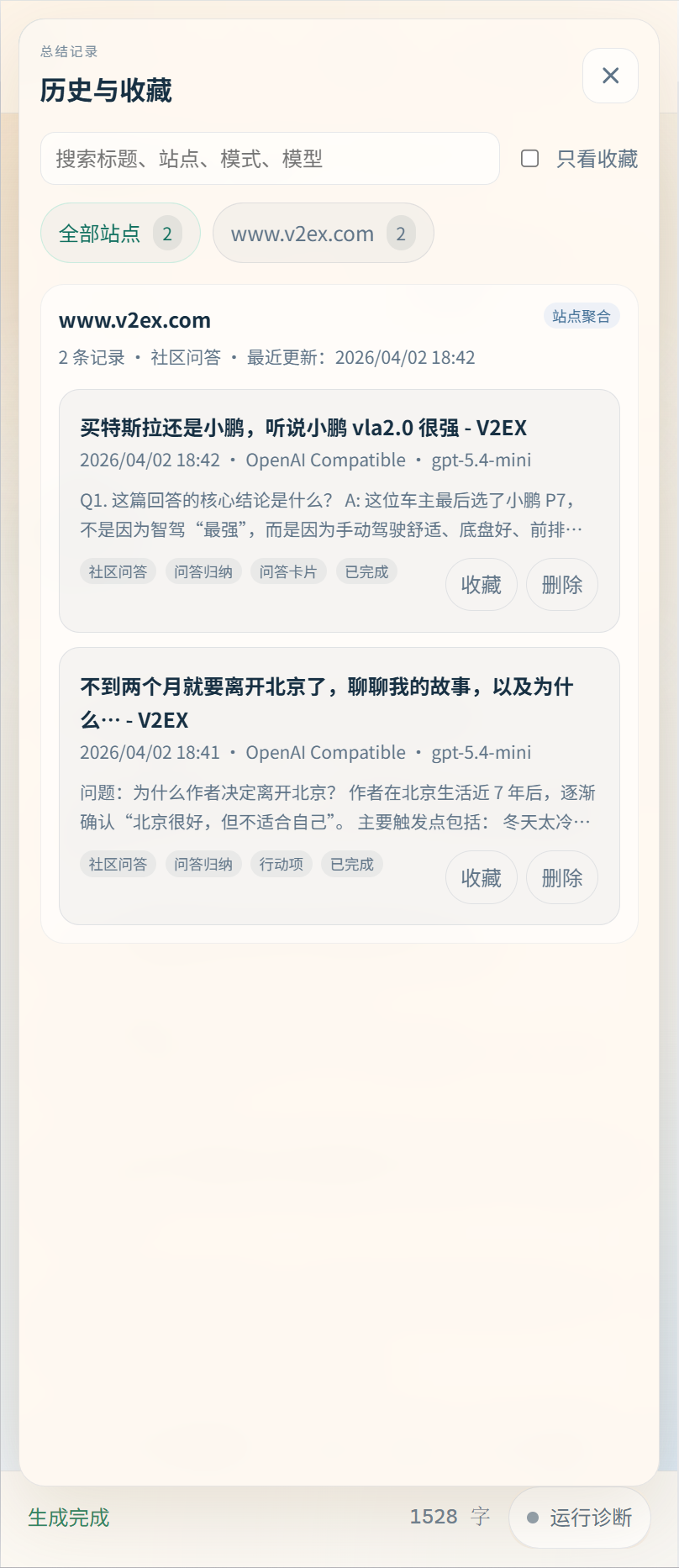The height and width of the screenshot is (1568, 679).
Task: Delete the 离开北京 record
Action: (x=561, y=878)
